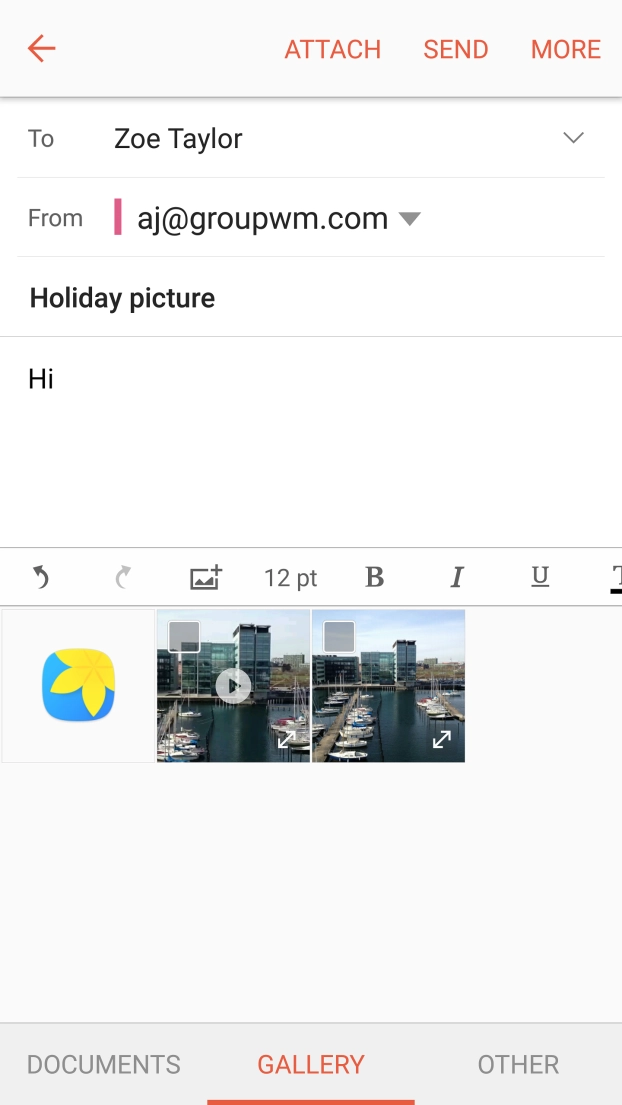
Task: Apply underline formatting
Action: tap(540, 577)
